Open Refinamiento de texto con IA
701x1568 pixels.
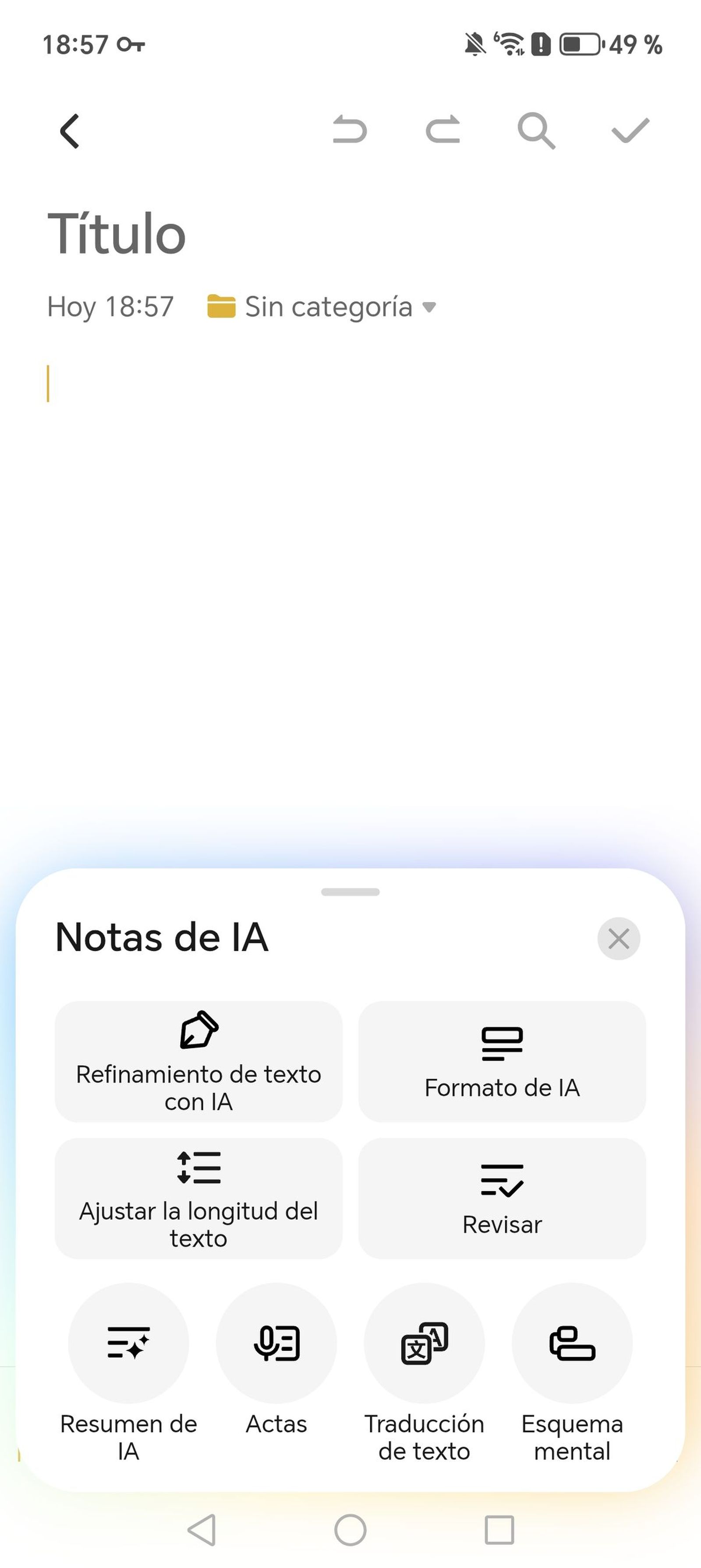198,1062
